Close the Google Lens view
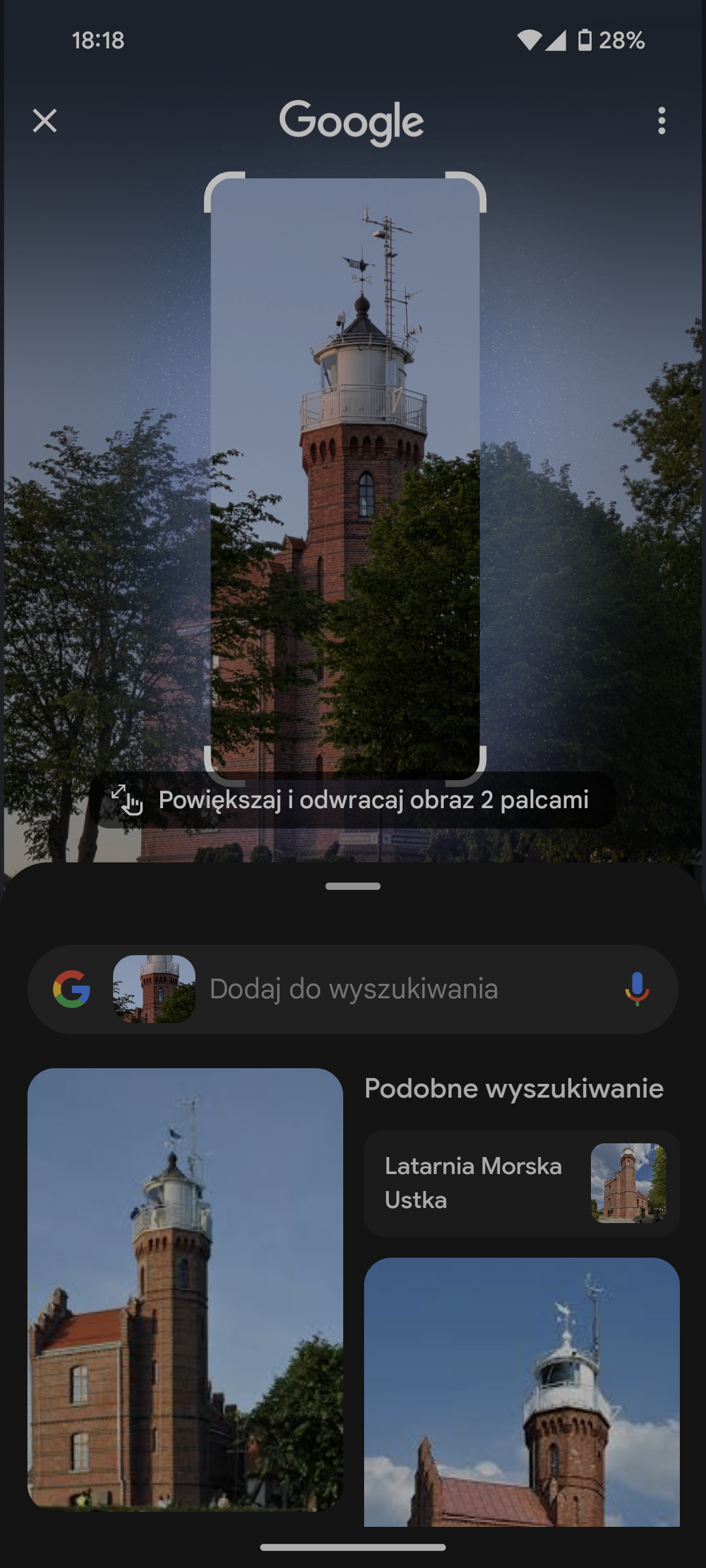This screenshot has height=1568, width=706. click(x=44, y=121)
